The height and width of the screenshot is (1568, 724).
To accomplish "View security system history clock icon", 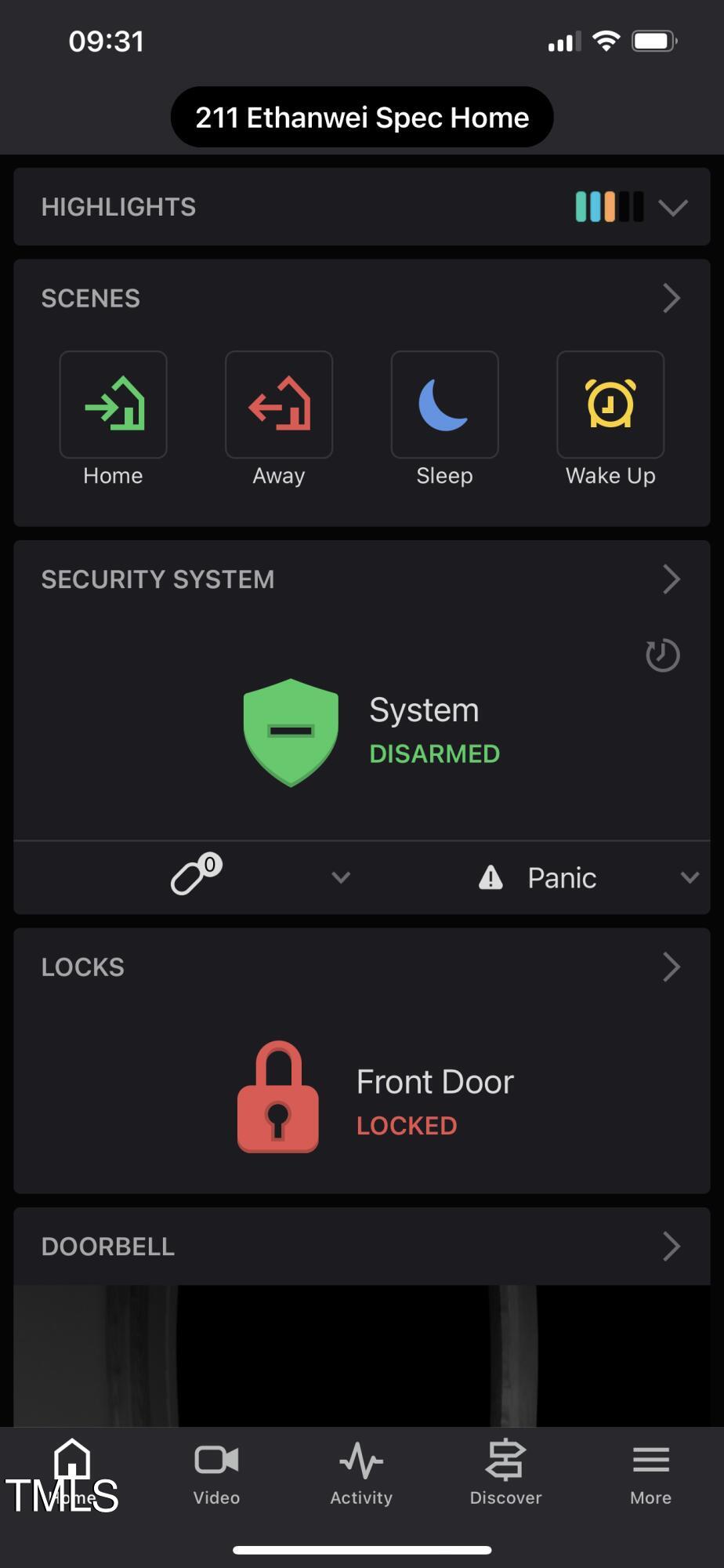I will tap(662, 655).
